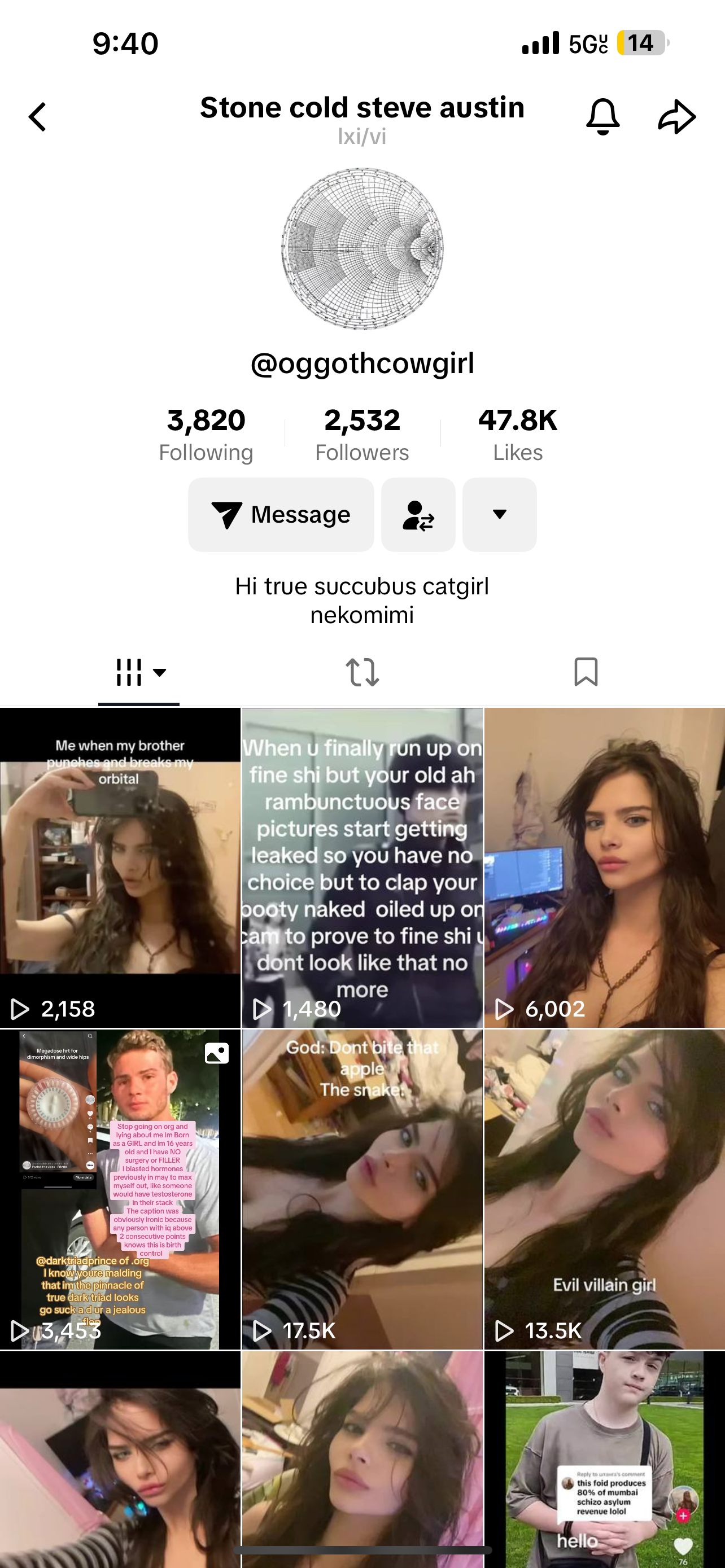Open photo post with 3,453 views
This screenshot has height=1568, width=725.
120,1189
